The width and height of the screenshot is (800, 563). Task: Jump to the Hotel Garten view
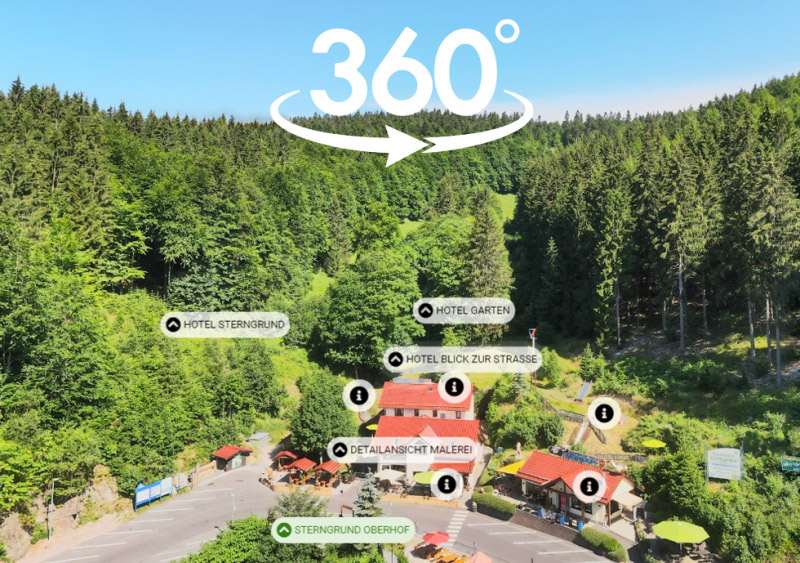click(x=464, y=311)
